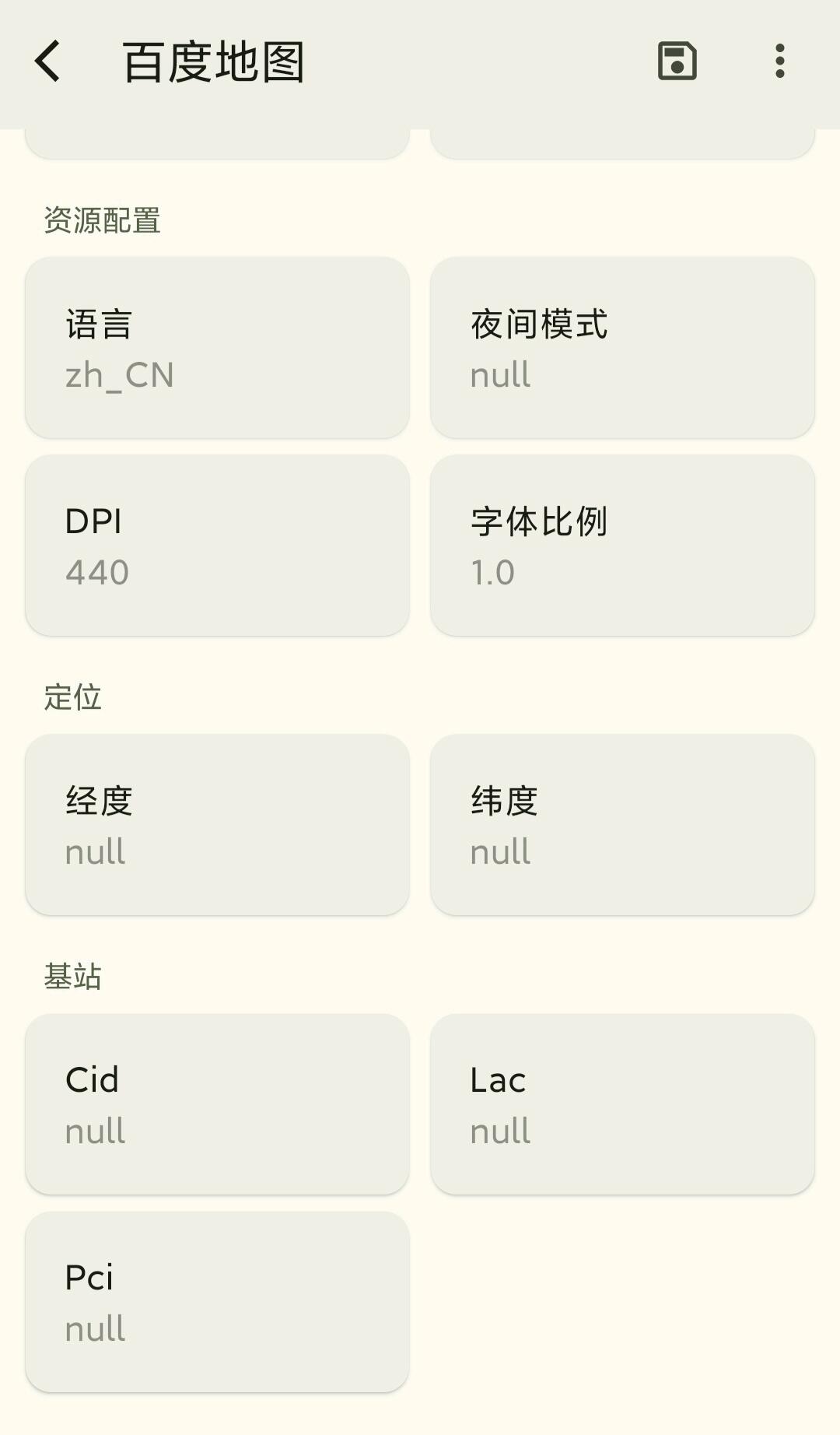This screenshot has width=840, height=1435.
Task: Save the configuration with the disk icon
Action: [x=677, y=61]
